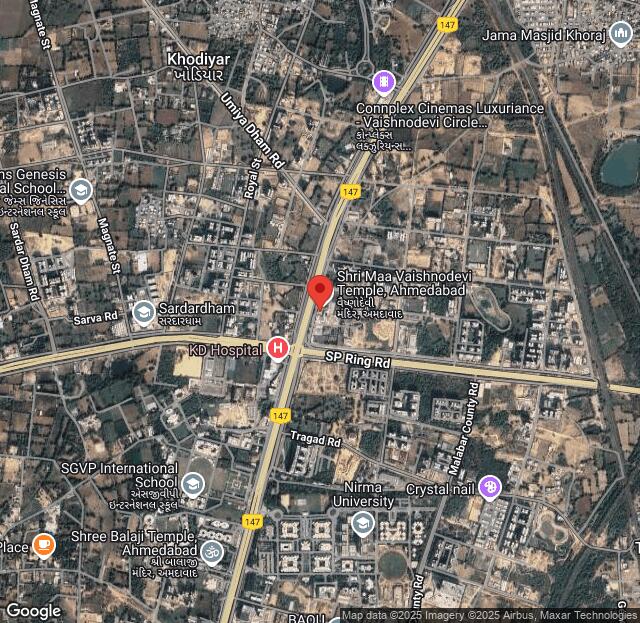Screen dimensions: 640x623
Task: Select Crystal nail place marker
Action: click(x=489, y=487)
